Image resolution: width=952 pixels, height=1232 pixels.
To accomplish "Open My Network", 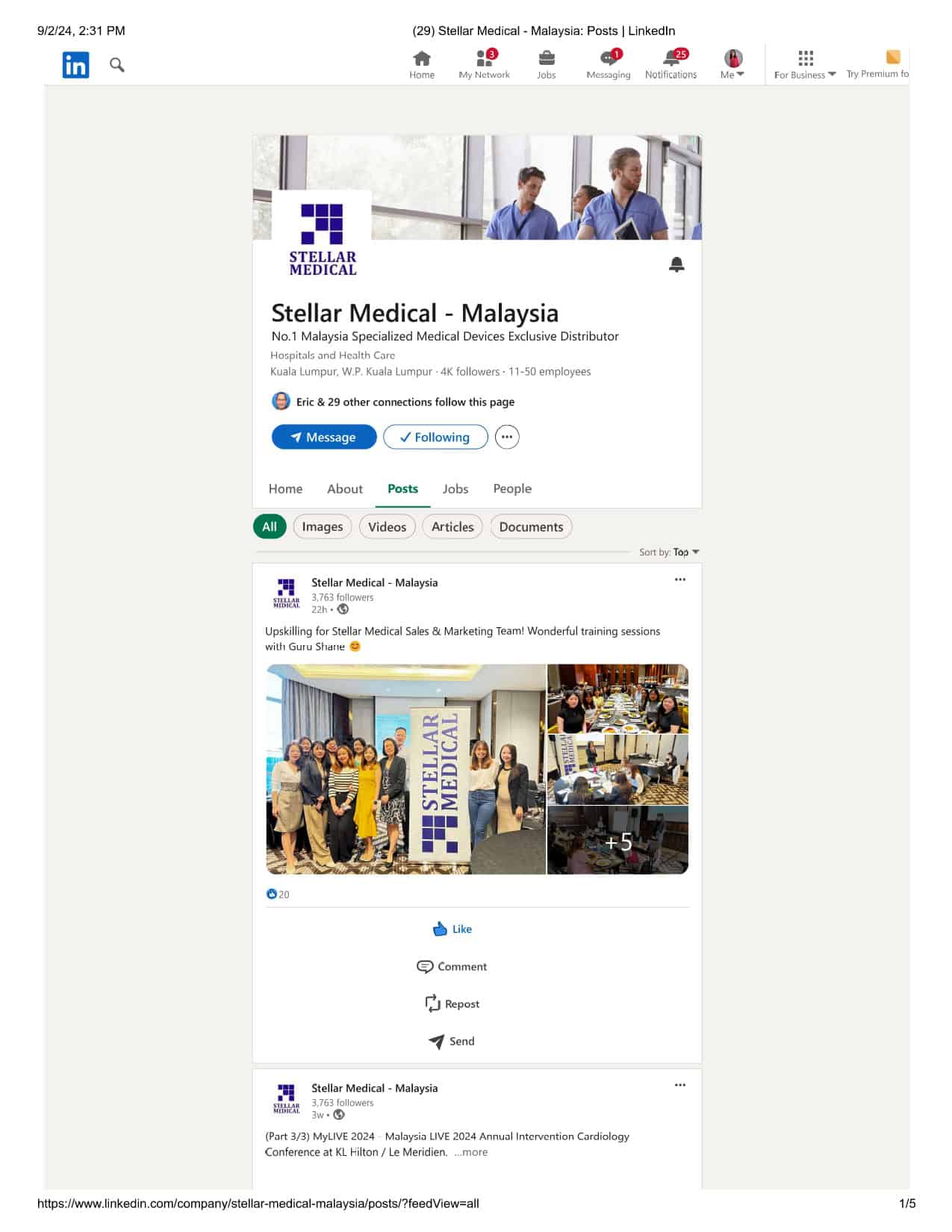I will pyautogui.click(x=484, y=64).
